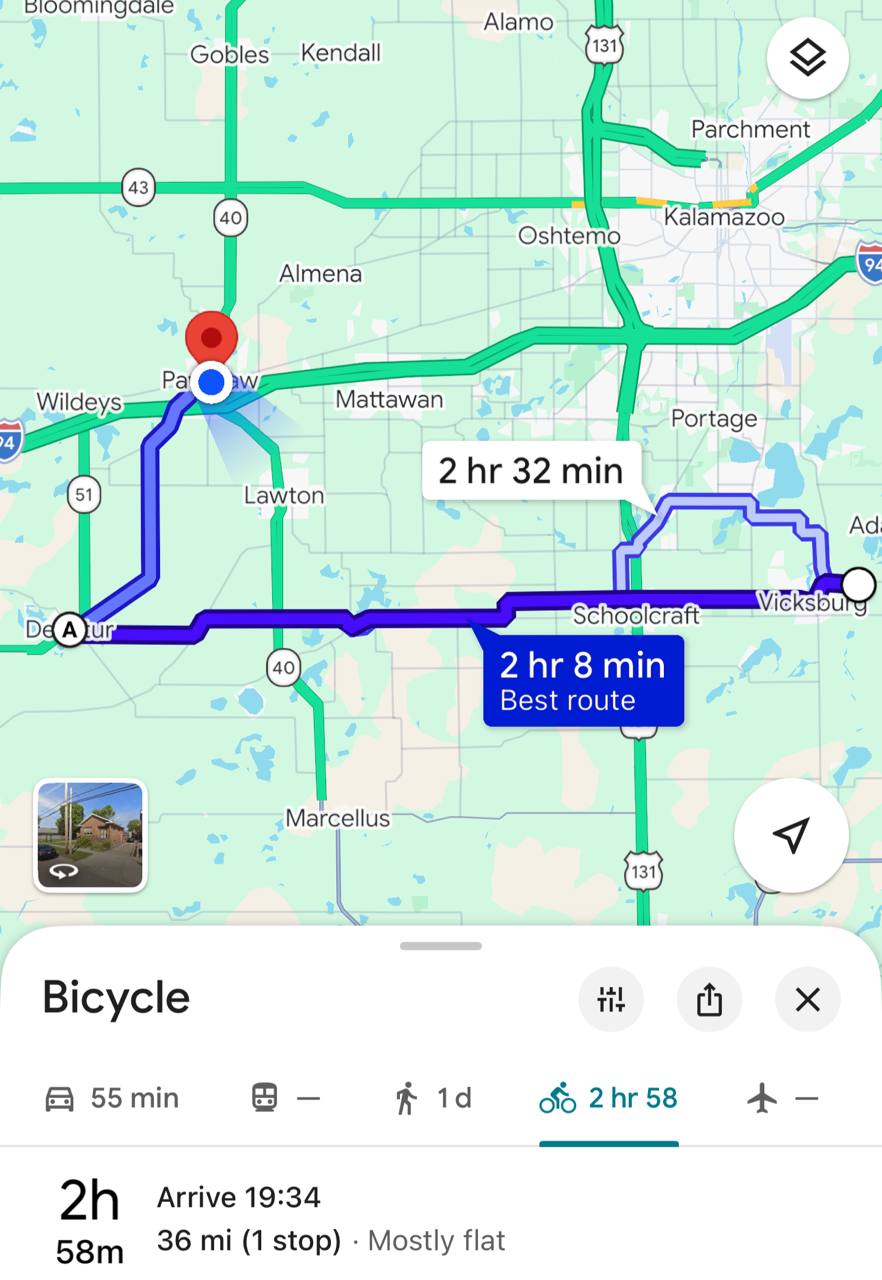Tap the 2 hr 8 min Best route label
882x1280 pixels.
click(583, 681)
